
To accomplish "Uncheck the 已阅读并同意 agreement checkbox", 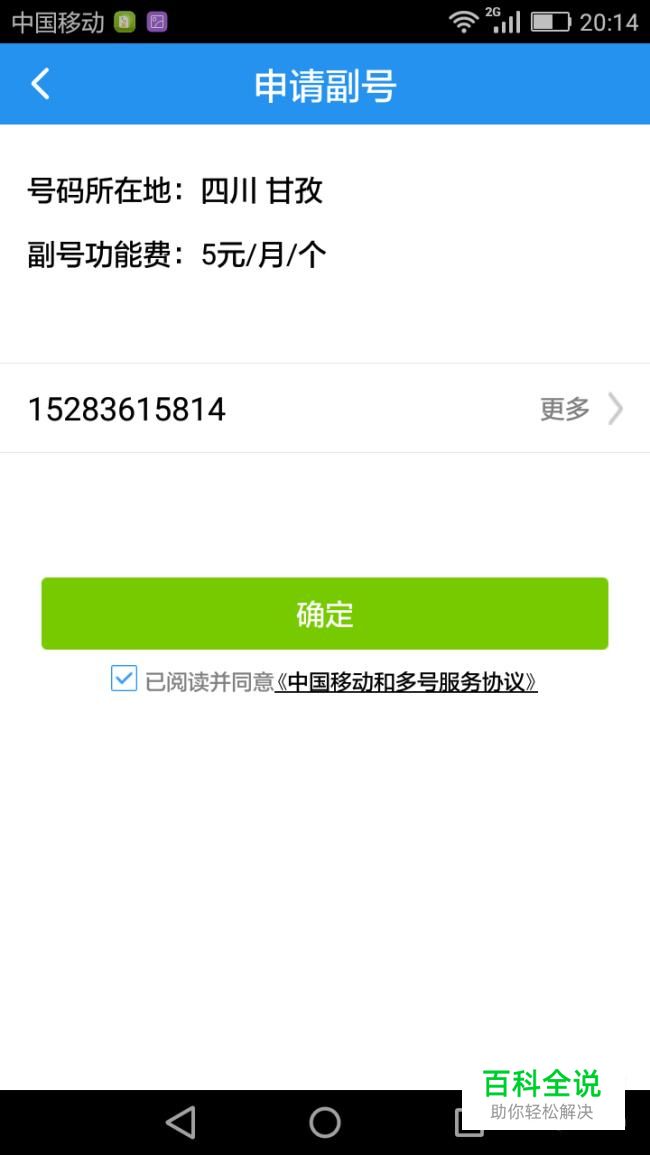I will click(124, 678).
